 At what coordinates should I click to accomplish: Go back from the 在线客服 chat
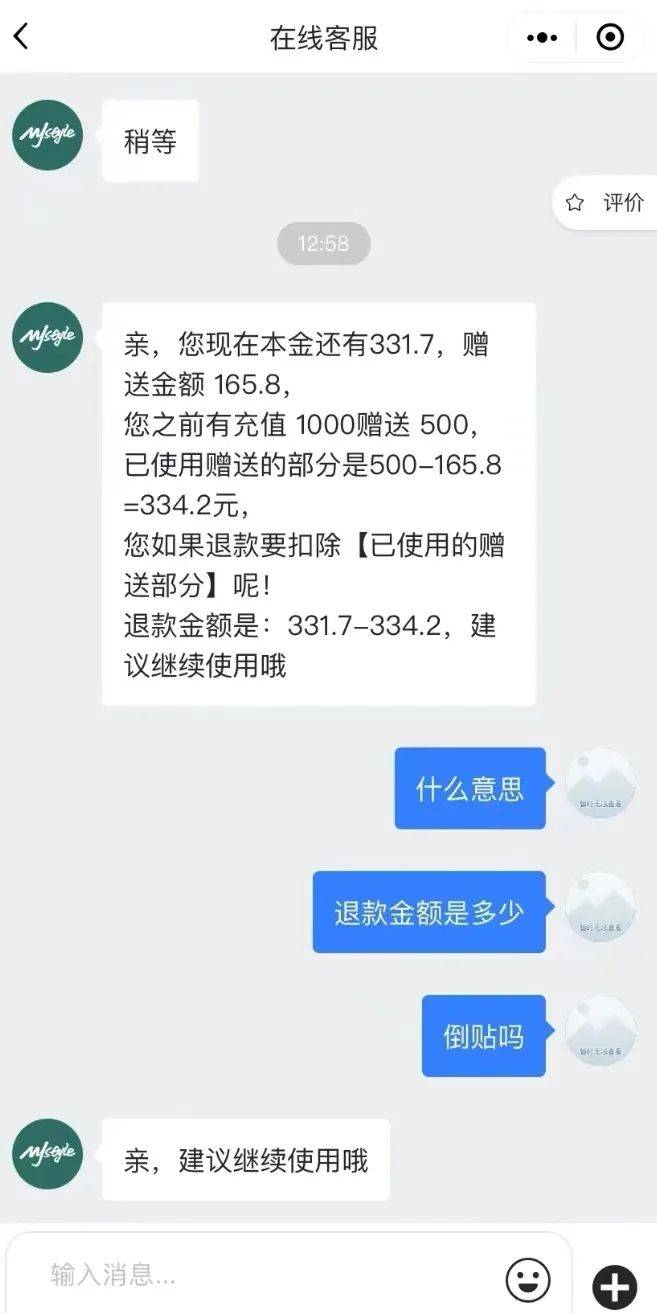coord(21,38)
